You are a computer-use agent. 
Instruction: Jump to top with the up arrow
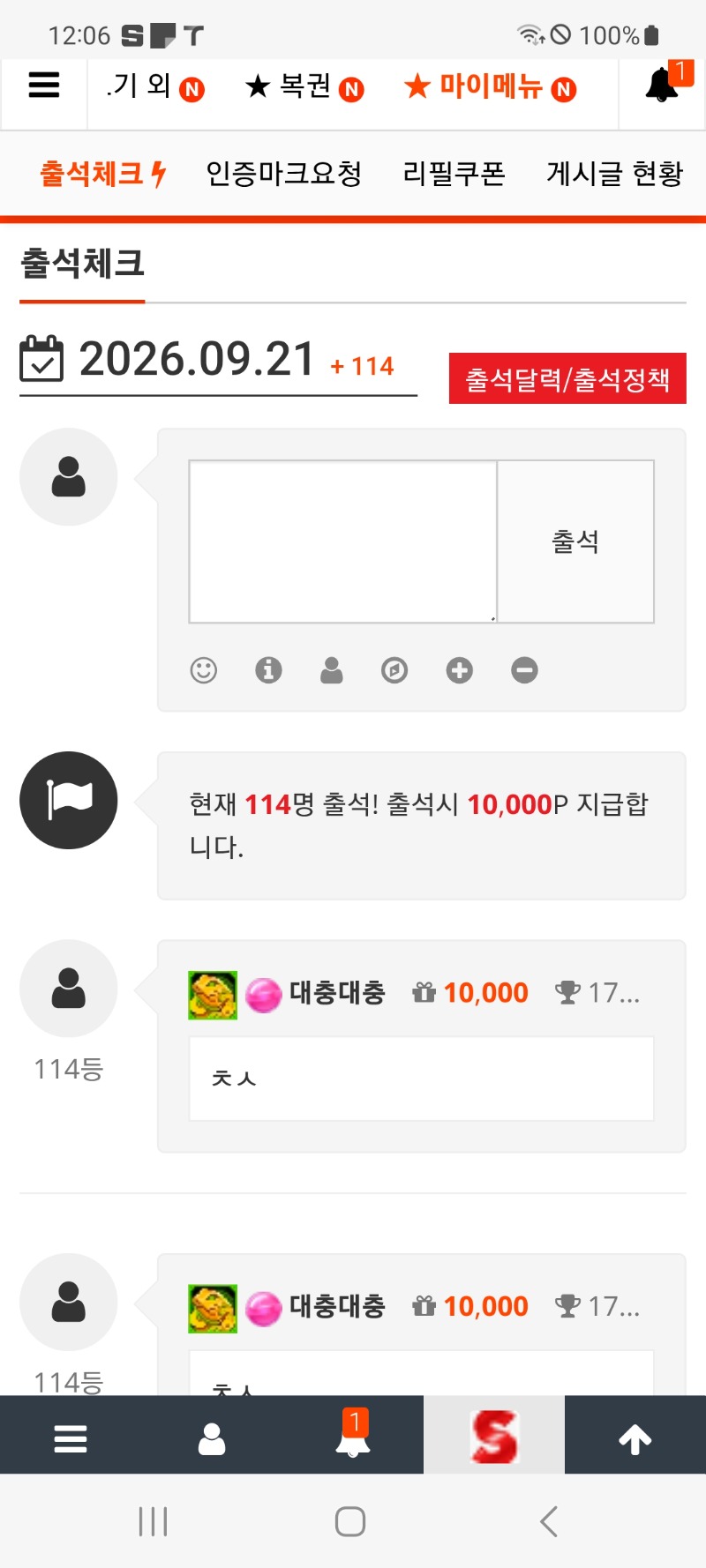click(x=635, y=1438)
